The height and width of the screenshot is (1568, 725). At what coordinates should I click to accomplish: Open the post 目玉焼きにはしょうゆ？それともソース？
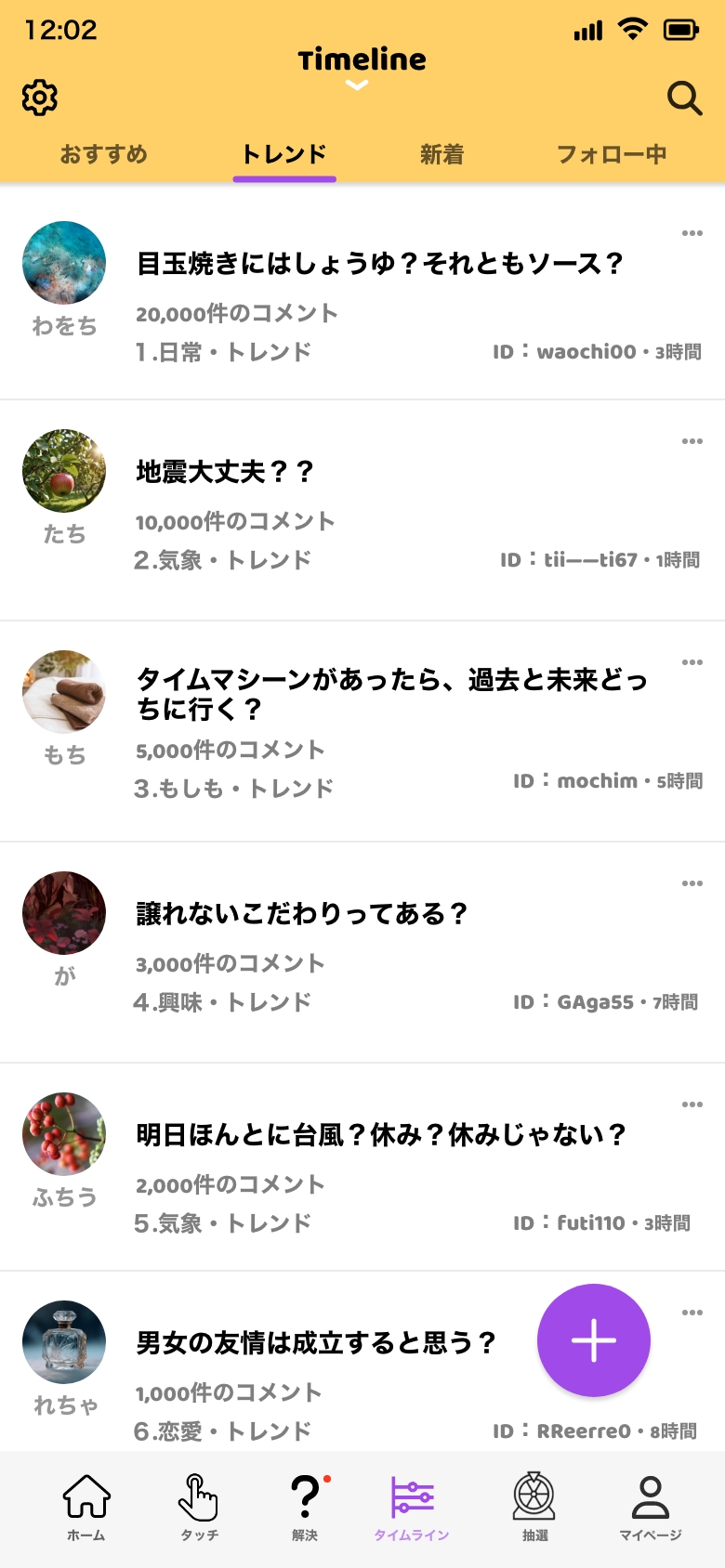[x=379, y=264]
